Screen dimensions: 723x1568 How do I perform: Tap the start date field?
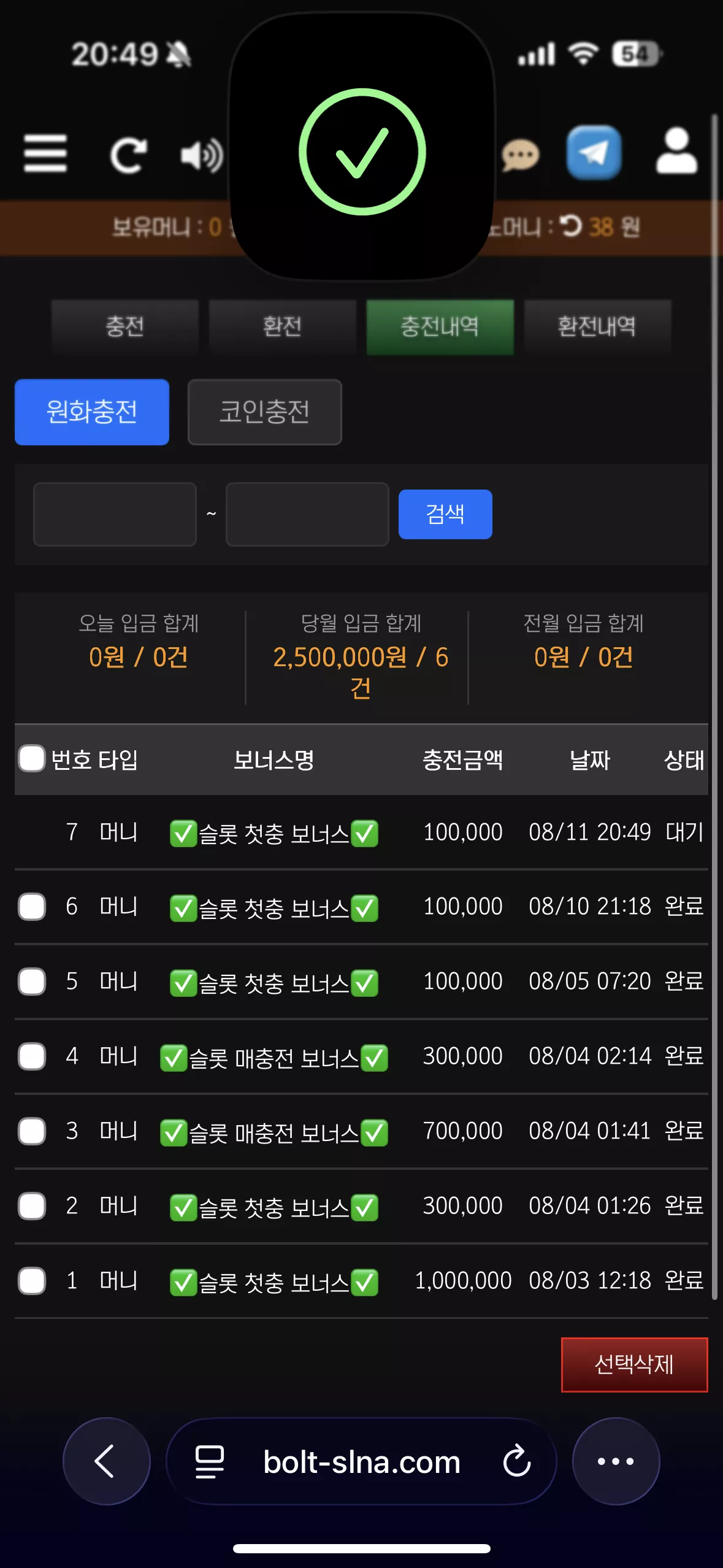(115, 514)
